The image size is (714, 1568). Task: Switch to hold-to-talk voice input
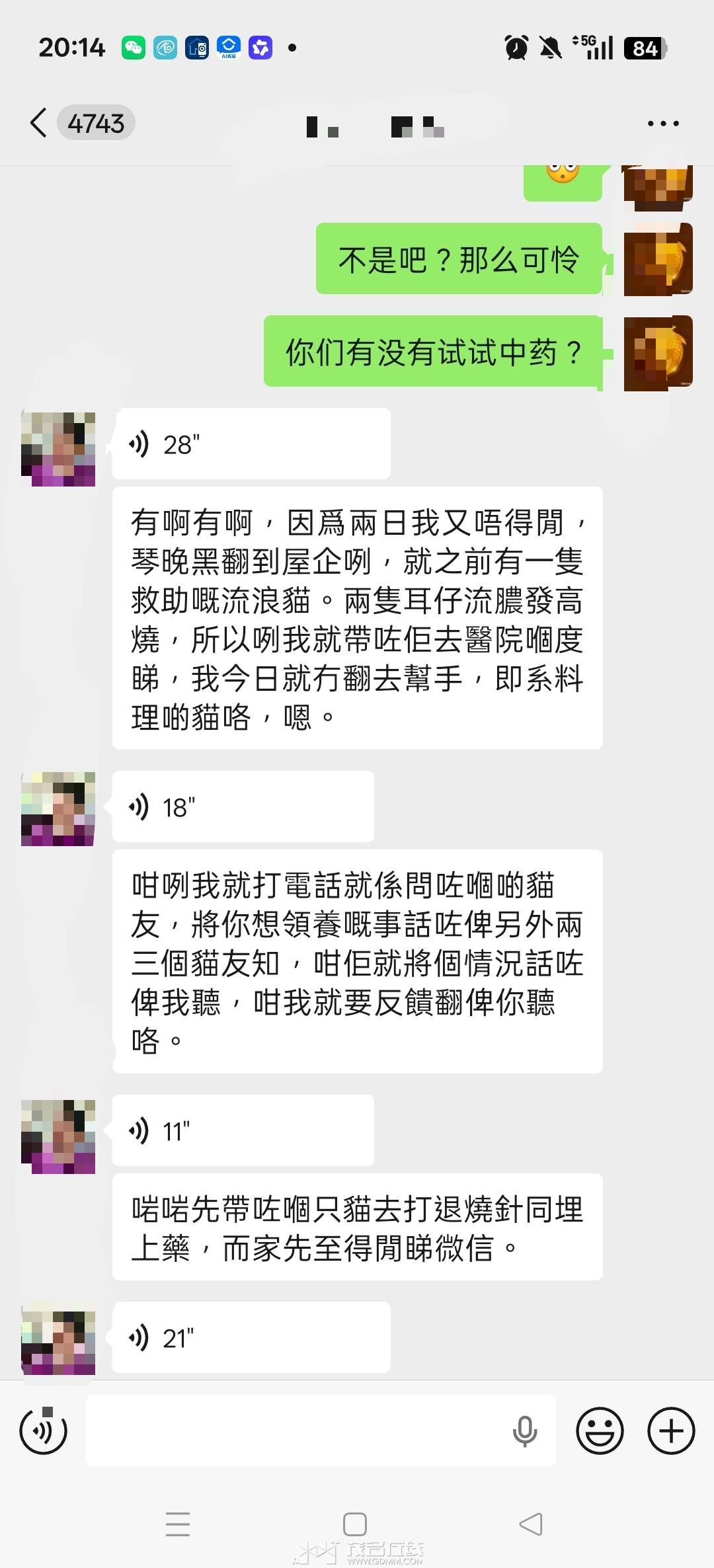coord(44,1431)
